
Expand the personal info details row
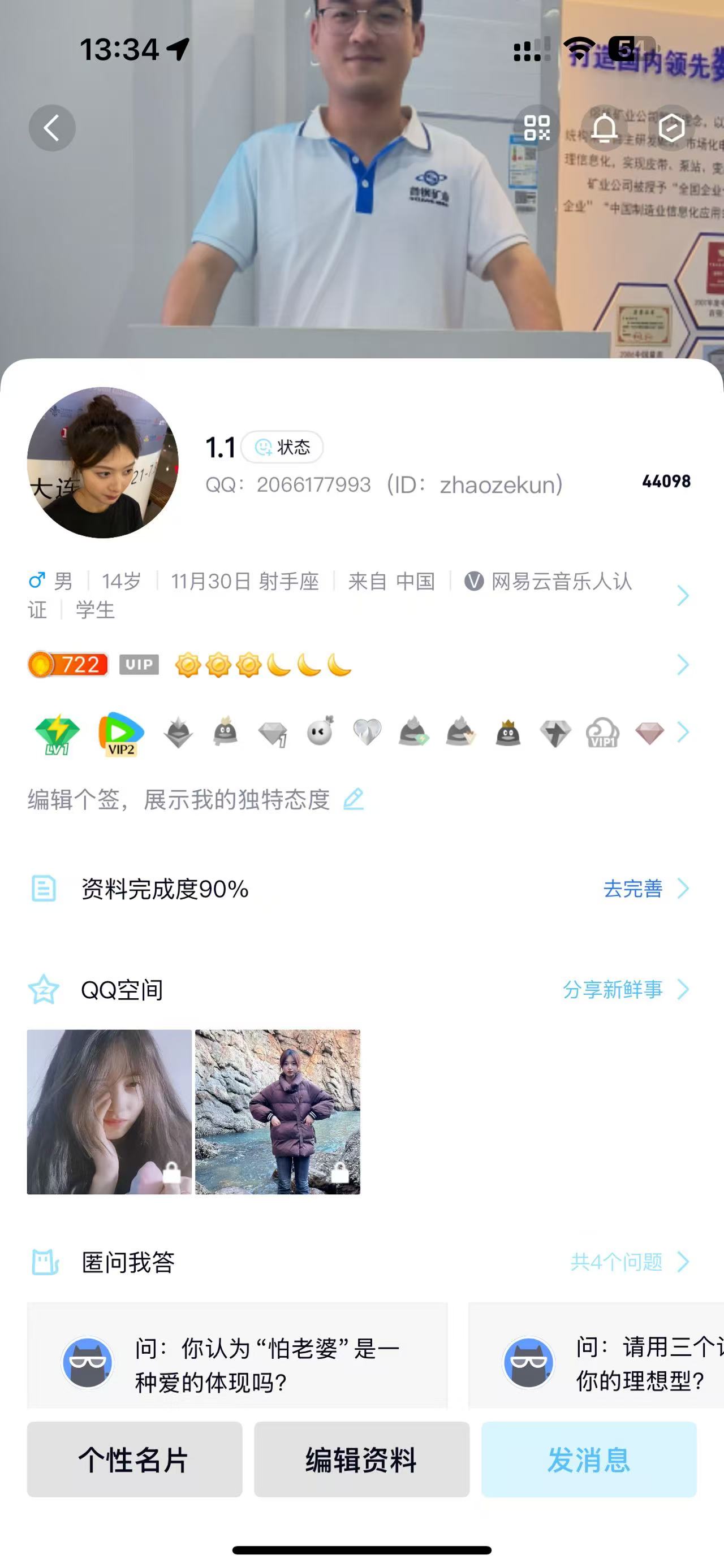click(x=359, y=595)
